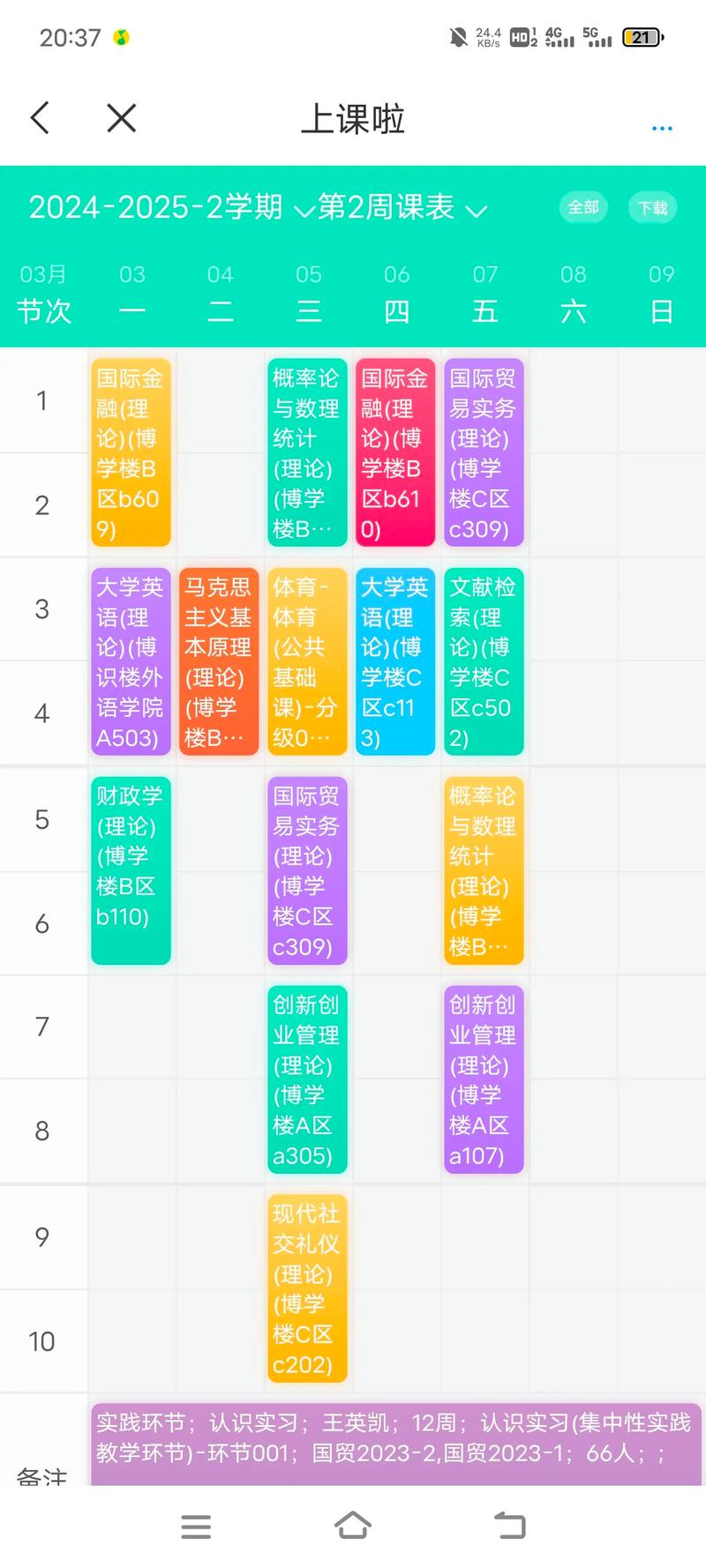
Task: Tap the 下载 download button
Action: [652, 207]
